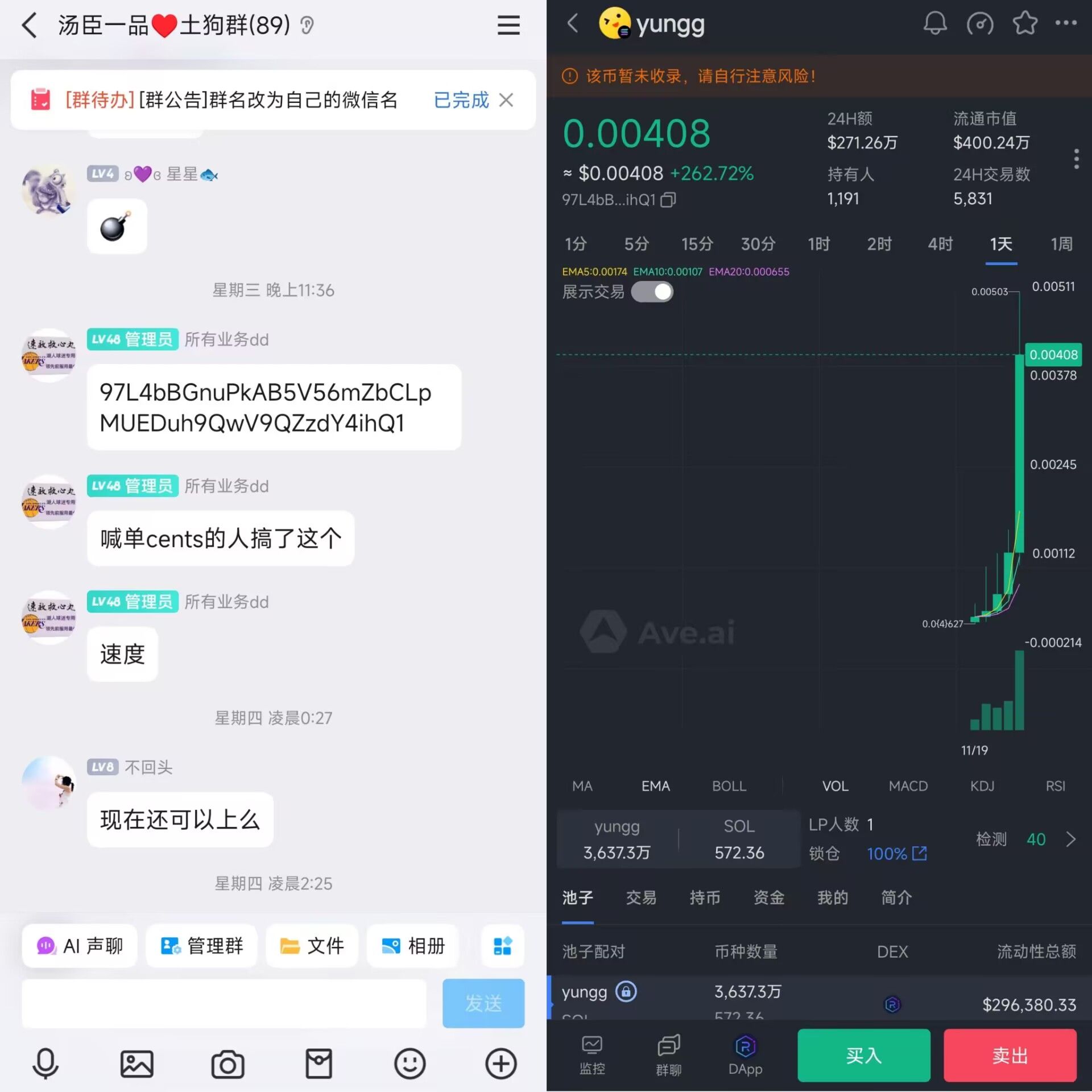Copy the contract address 97L4bB...ihQ1
The image size is (1092, 1092).
[x=668, y=200]
